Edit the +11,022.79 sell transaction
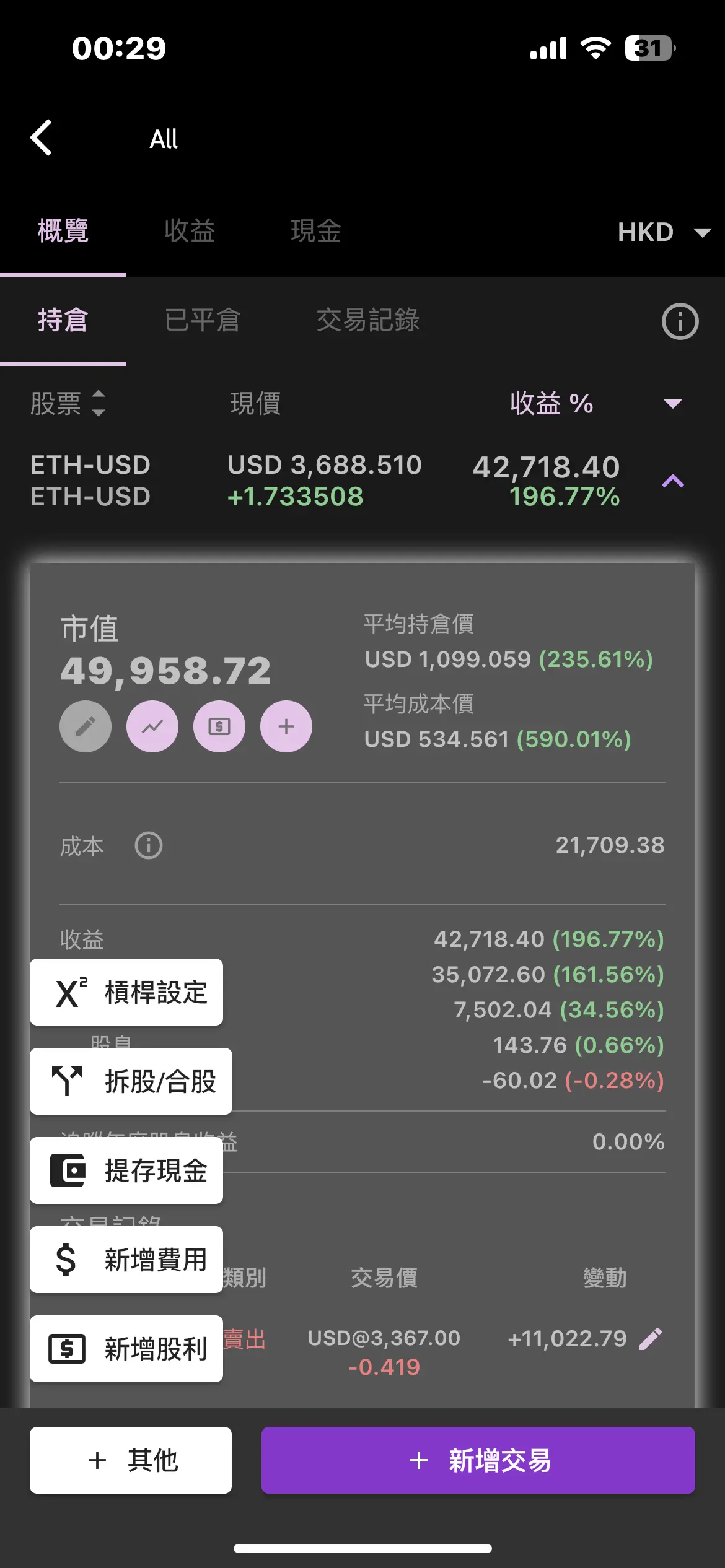Image resolution: width=725 pixels, height=1568 pixels. click(651, 1339)
